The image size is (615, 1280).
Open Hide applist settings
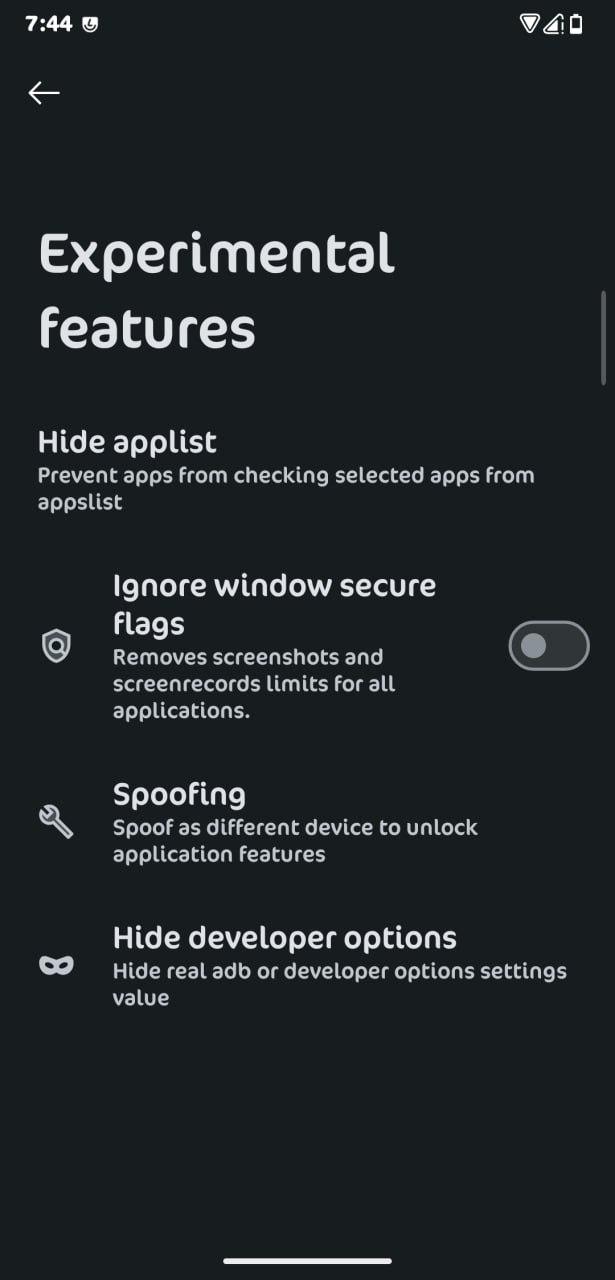[307, 470]
